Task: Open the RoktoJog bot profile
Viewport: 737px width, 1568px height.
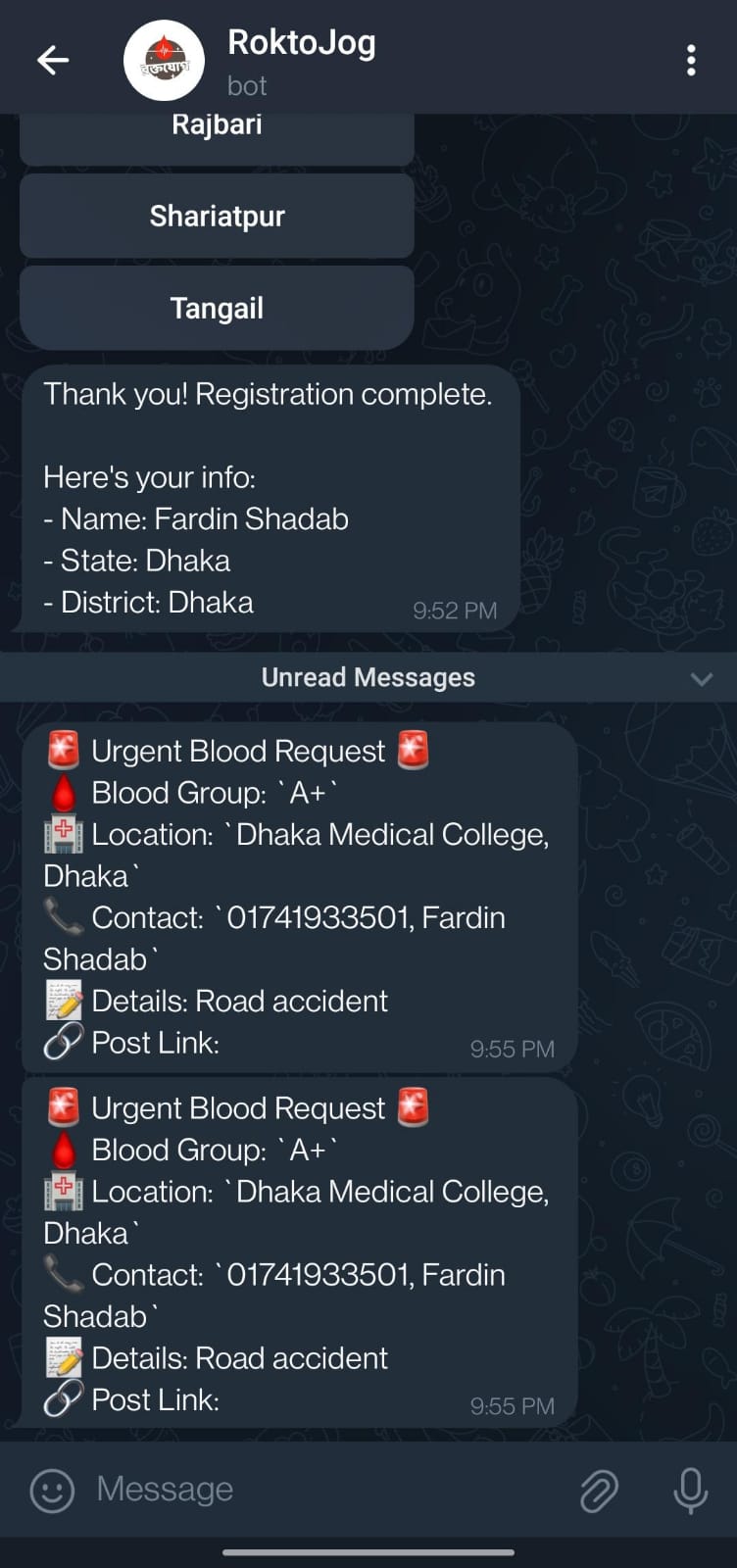Action: pyautogui.click(x=301, y=61)
